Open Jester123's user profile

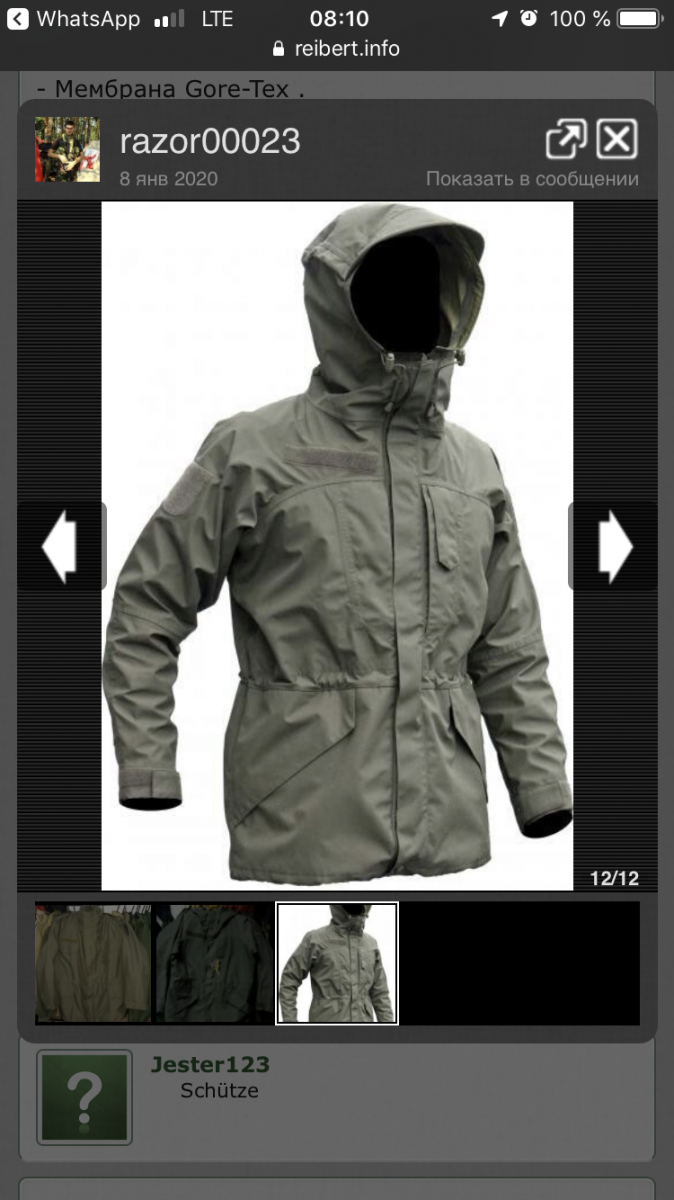pos(210,1064)
